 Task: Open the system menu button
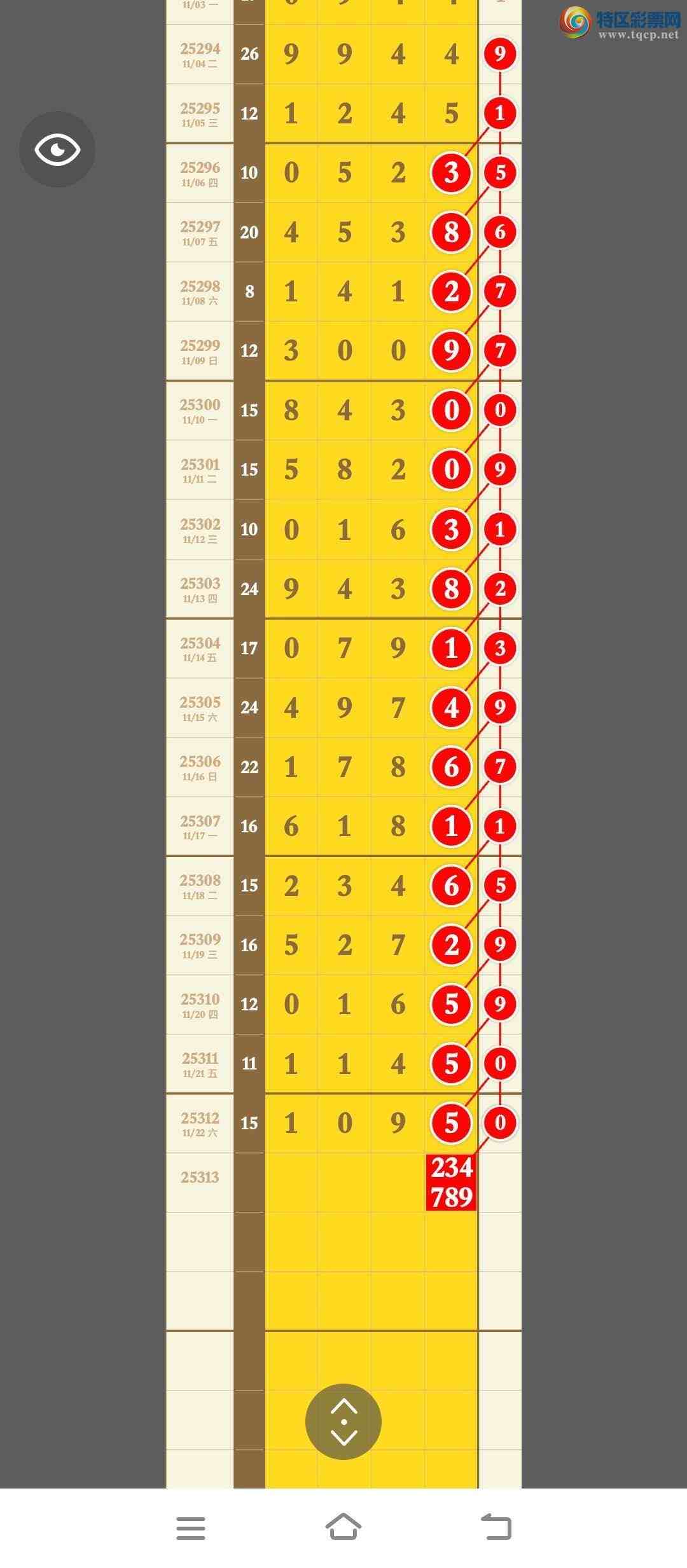[191, 1527]
